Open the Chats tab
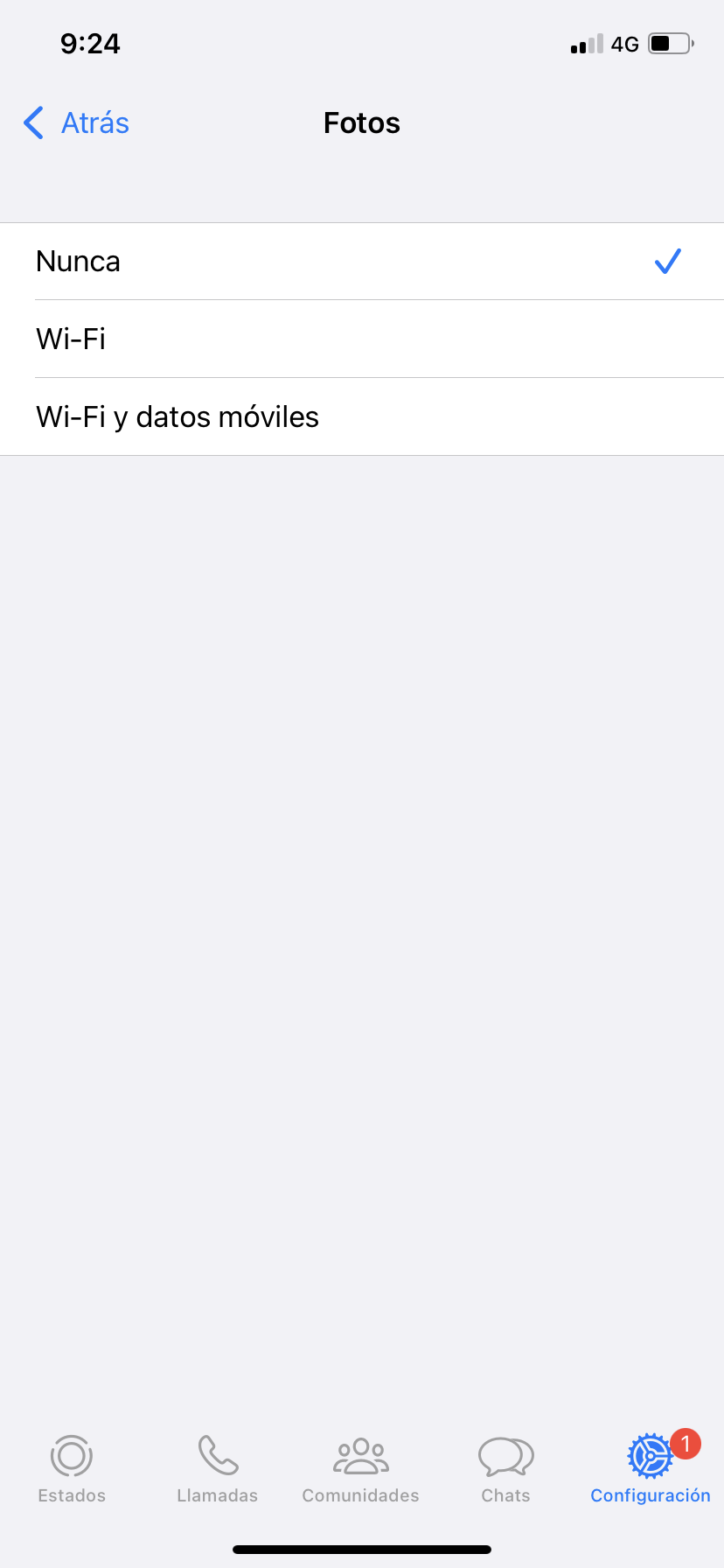The image size is (724, 1568). point(505,1470)
